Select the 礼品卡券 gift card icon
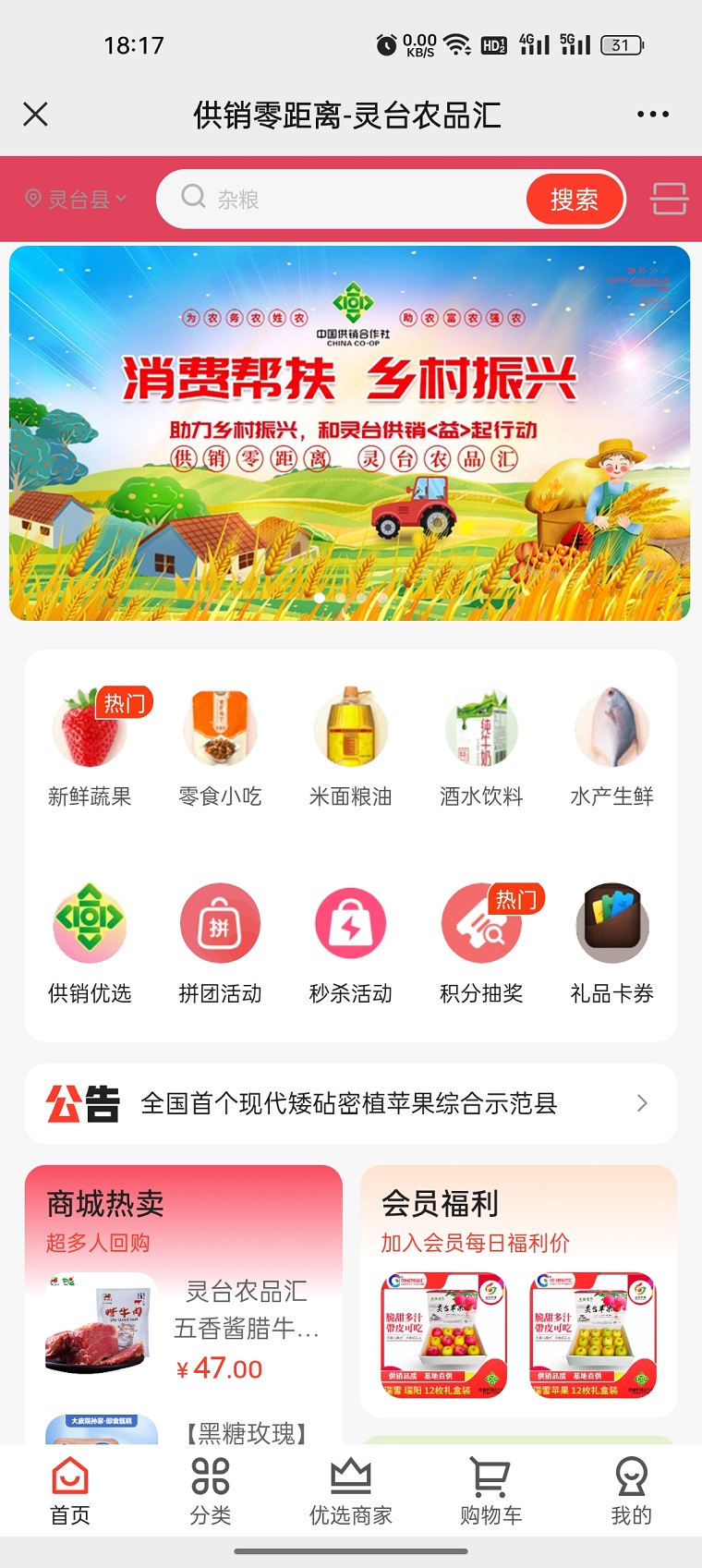Screen dimensions: 702x1568 [x=612, y=923]
